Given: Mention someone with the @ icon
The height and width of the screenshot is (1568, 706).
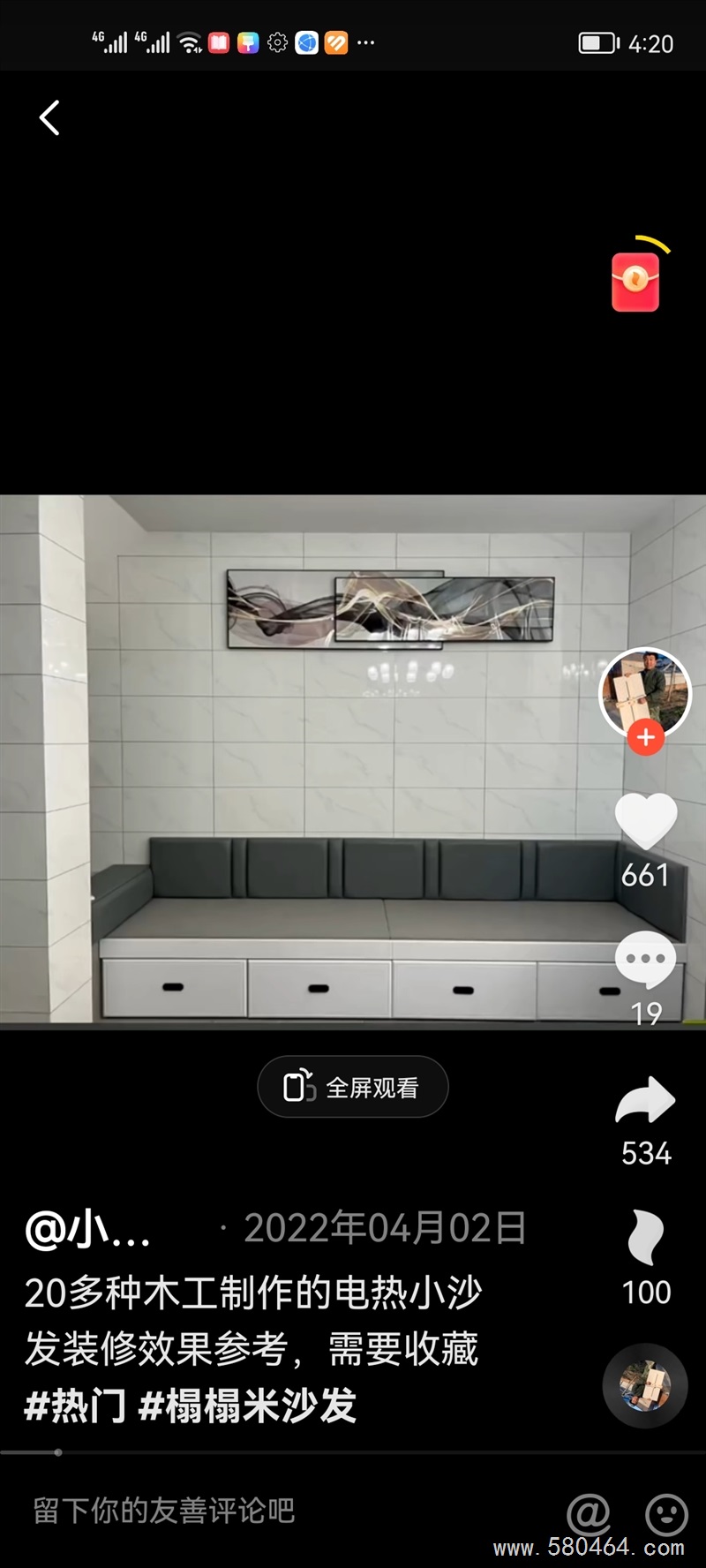Looking at the screenshot, I should (589, 1515).
